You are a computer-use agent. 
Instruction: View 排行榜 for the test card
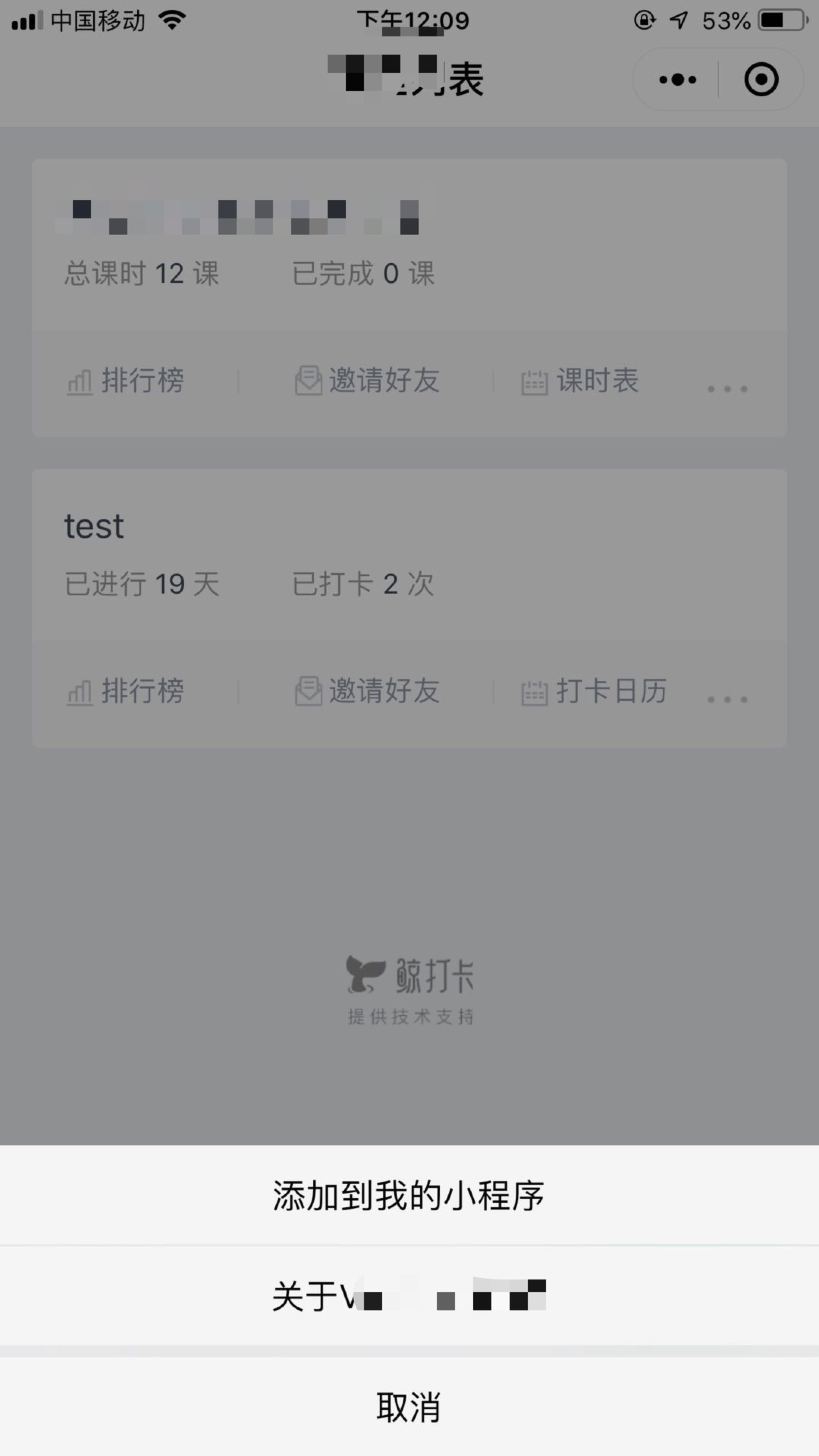coord(126,691)
